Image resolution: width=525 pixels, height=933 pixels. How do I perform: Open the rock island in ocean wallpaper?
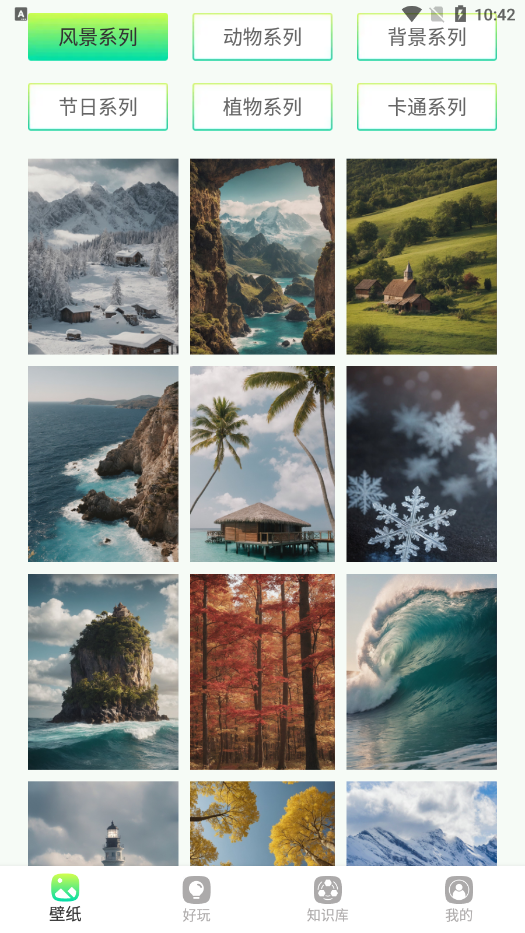pyautogui.click(x=103, y=672)
